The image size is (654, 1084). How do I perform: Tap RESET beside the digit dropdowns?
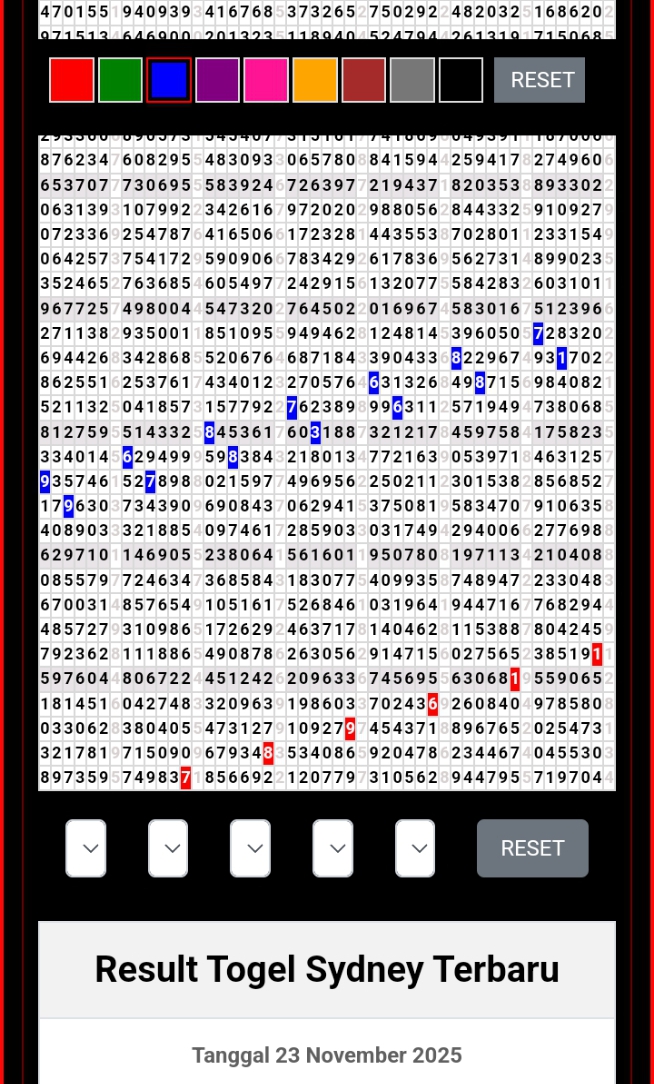coord(532,848)
